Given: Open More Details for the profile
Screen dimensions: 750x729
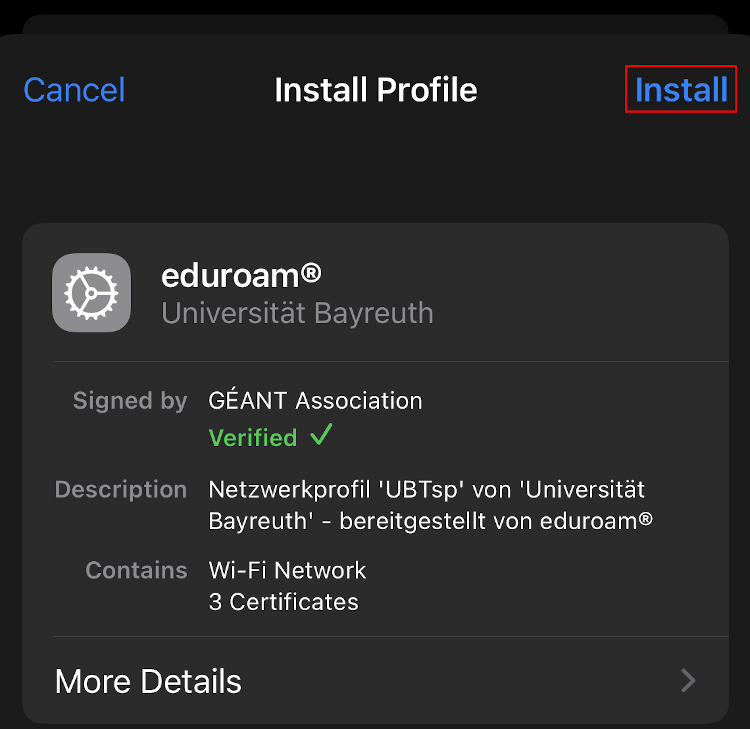Looking at the screenshot, I should [x=375, y=681].
